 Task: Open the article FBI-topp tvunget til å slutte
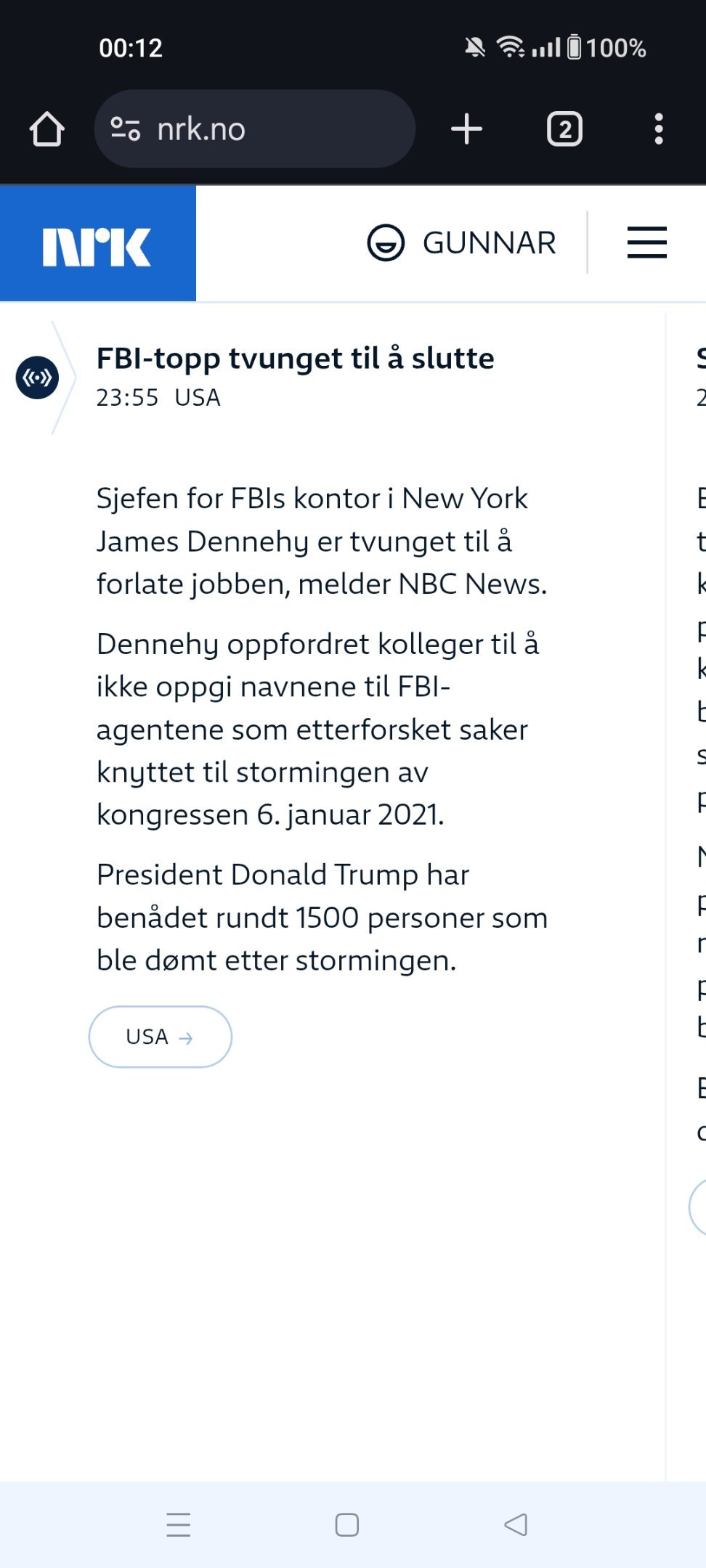pos(295,359)
